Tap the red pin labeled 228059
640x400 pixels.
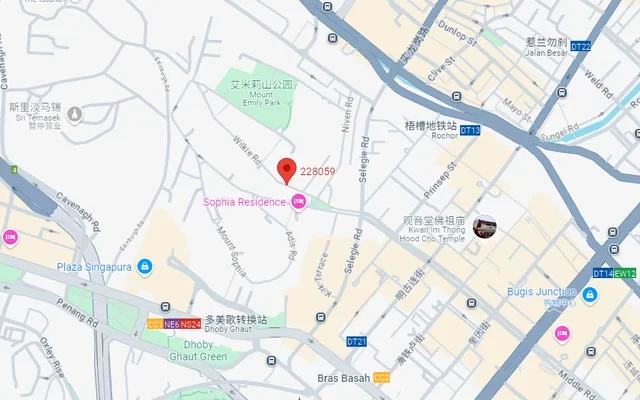(287, 171)
